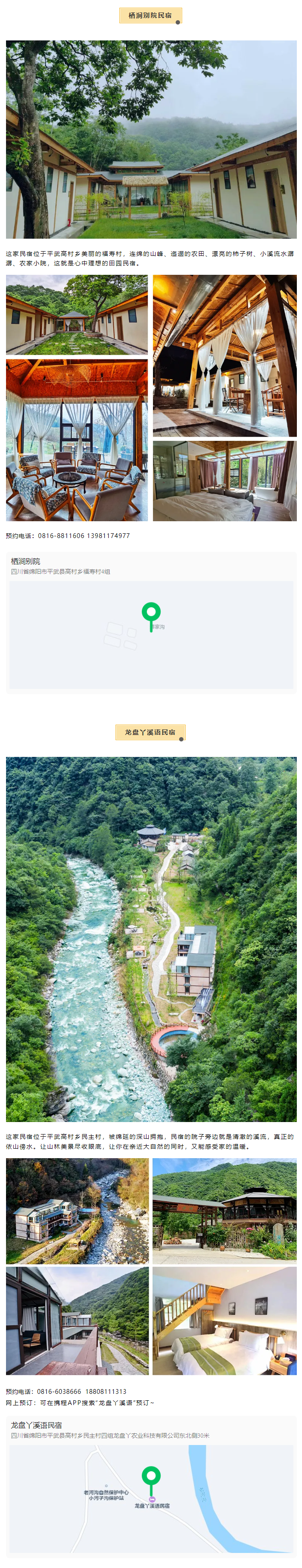Open the lounge chairs and fire-pit photo
This screenshot has height=1568, width=302.
point(76,440)
